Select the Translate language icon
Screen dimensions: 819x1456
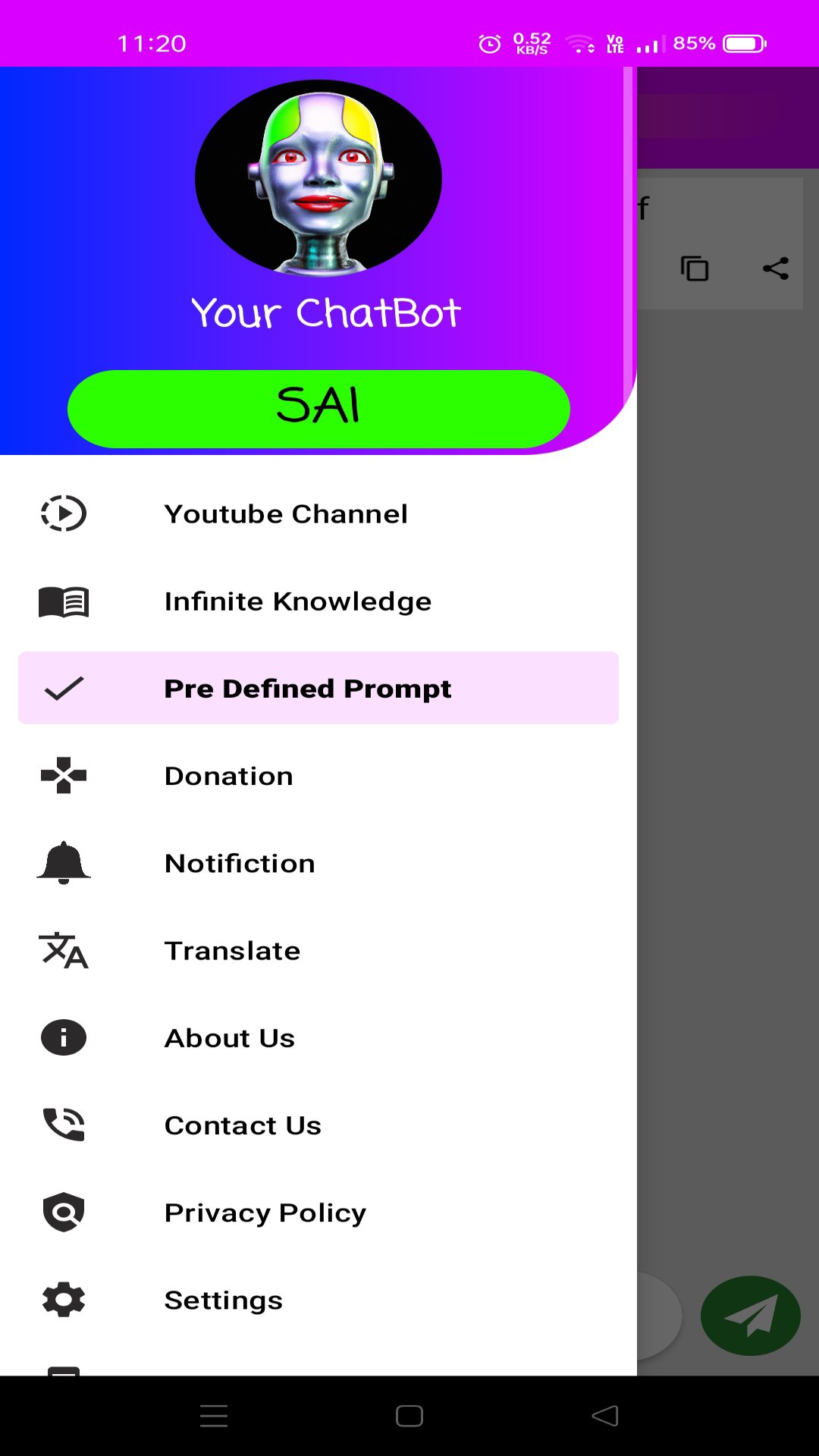tap(63, 950)
